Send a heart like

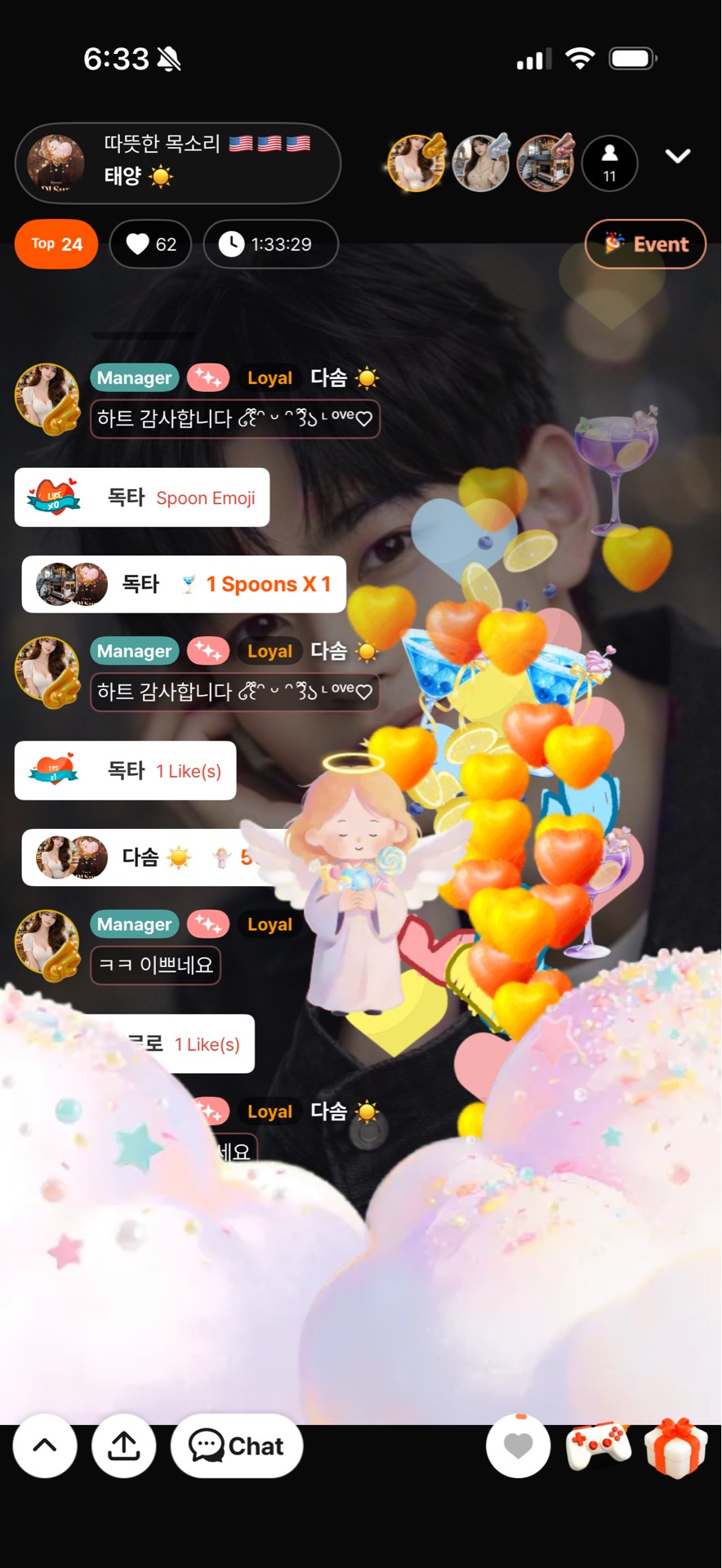pyautogui.click(x=518, y=1445)
